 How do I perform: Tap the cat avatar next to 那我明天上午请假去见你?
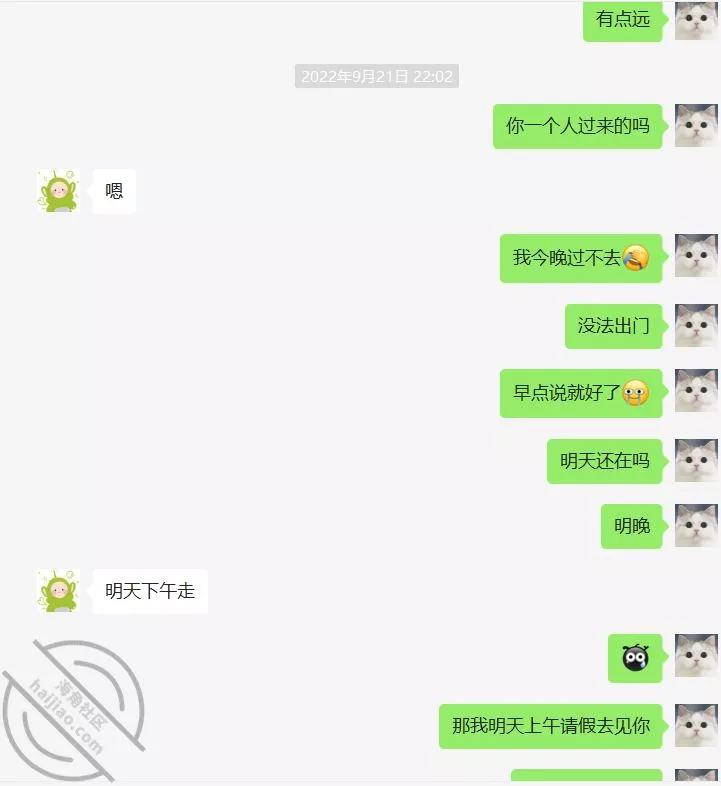pyautogui.click(x=695, y=725)
